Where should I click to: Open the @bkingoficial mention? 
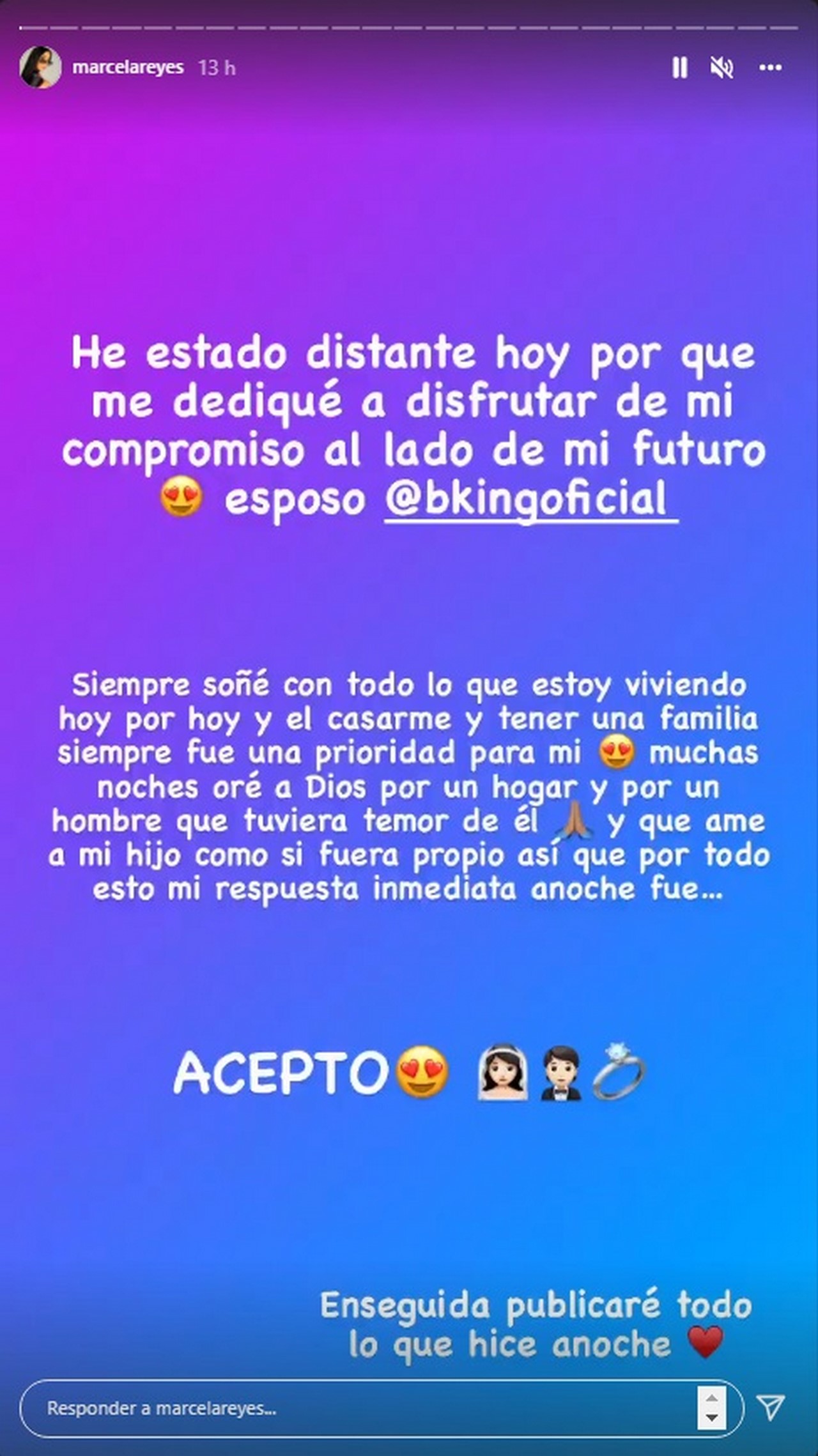531,499
